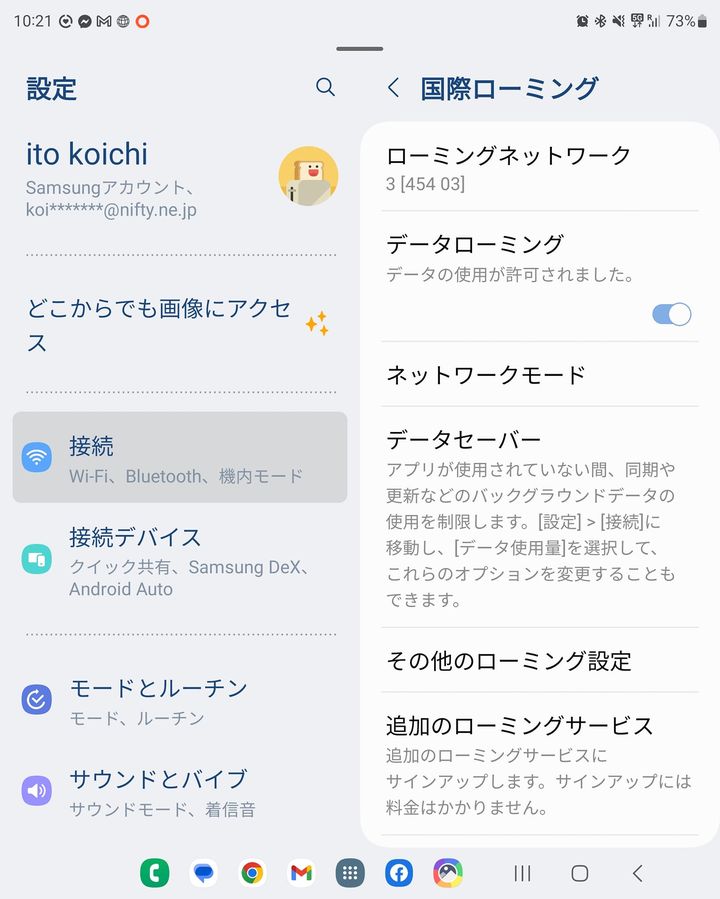Open ネットワークモード

pos(540,375)
